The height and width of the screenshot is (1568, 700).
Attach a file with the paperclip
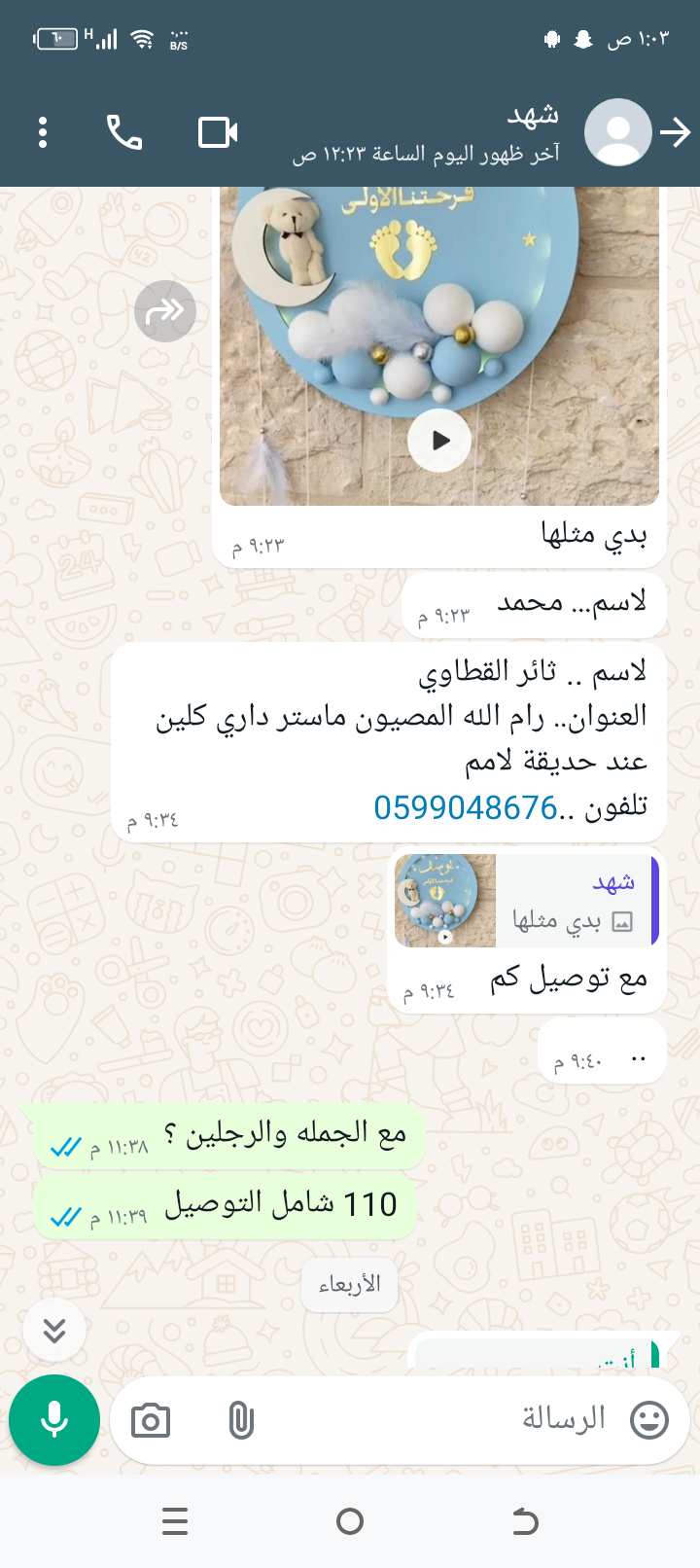click(x=240, y=1421)
